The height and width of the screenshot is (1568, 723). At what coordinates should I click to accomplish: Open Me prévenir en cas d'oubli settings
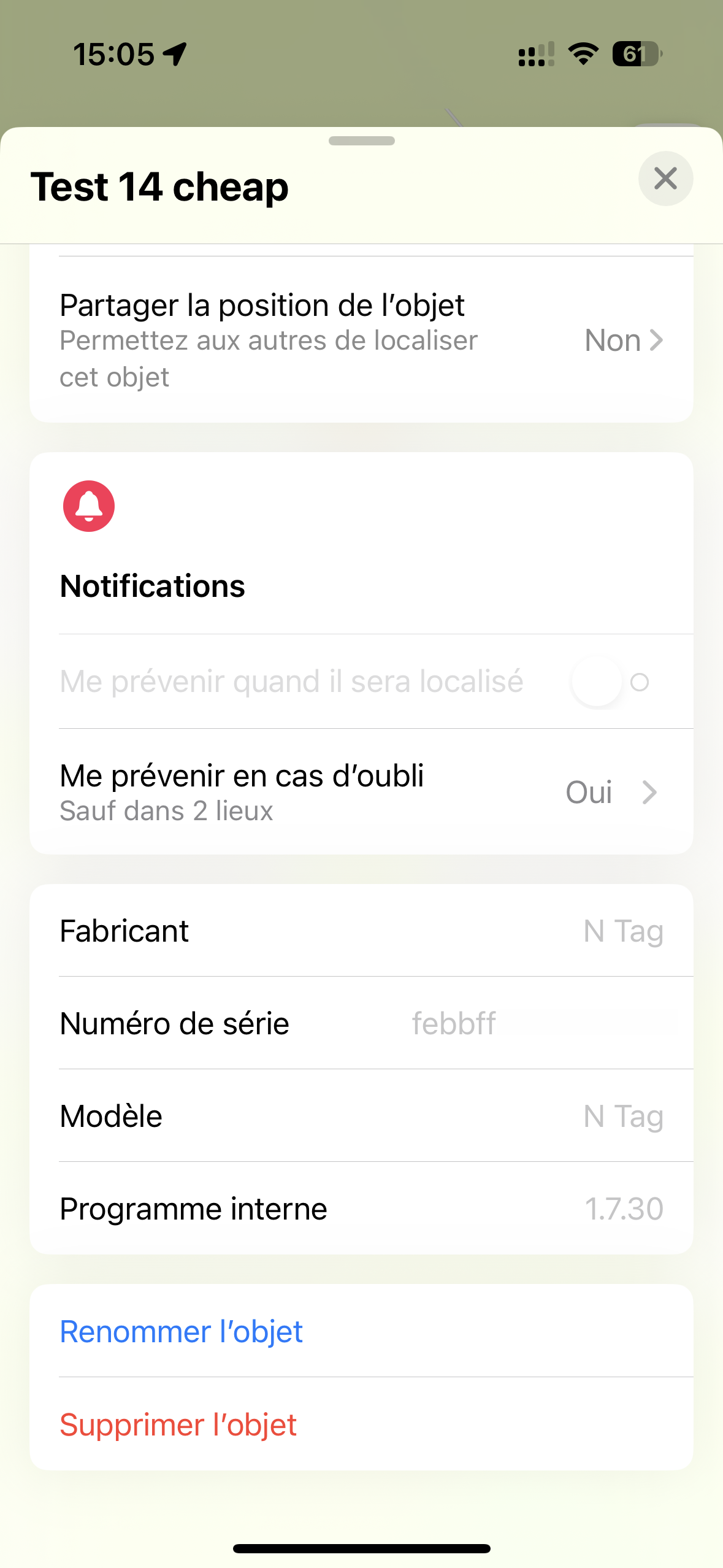[361, 792]
